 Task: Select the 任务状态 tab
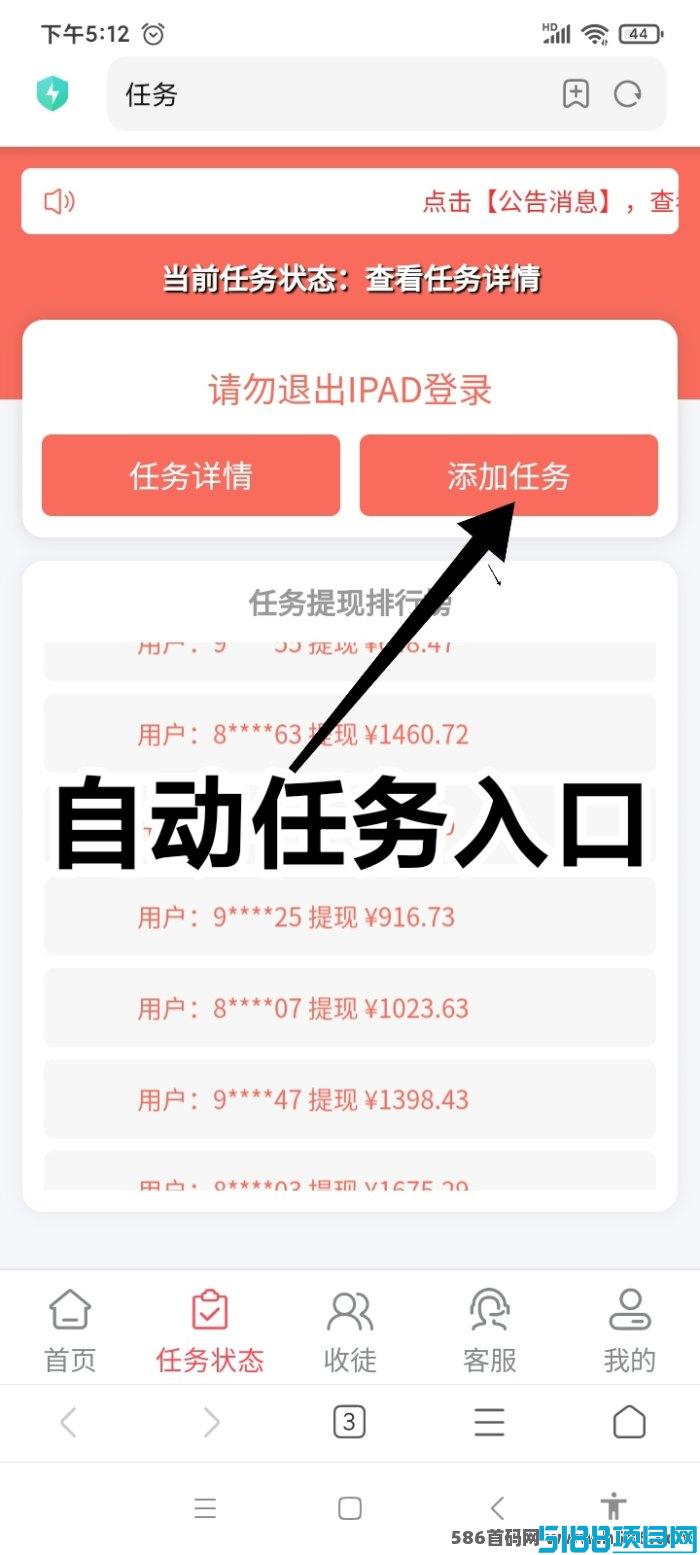click(x=210, y=1331)
